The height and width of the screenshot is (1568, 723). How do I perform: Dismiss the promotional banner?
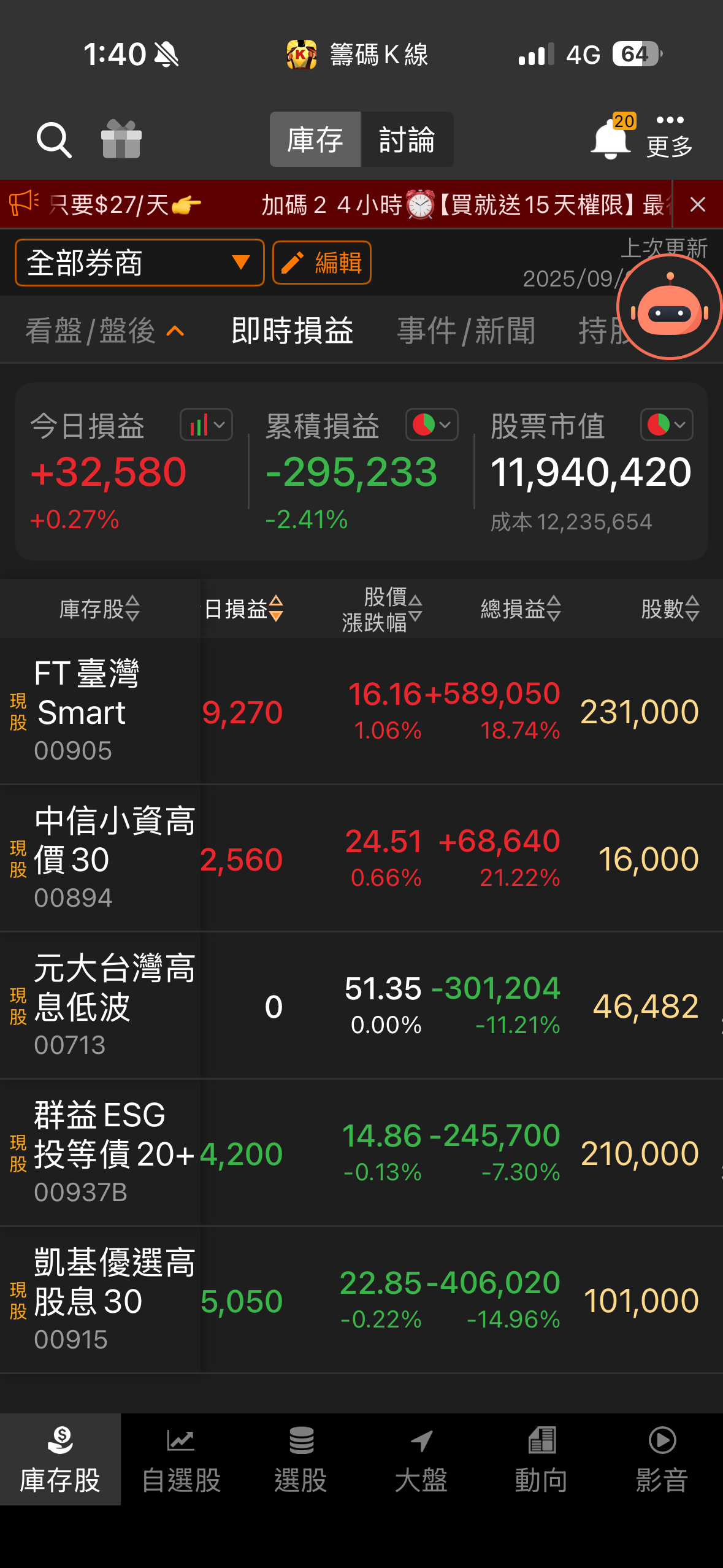697,204
